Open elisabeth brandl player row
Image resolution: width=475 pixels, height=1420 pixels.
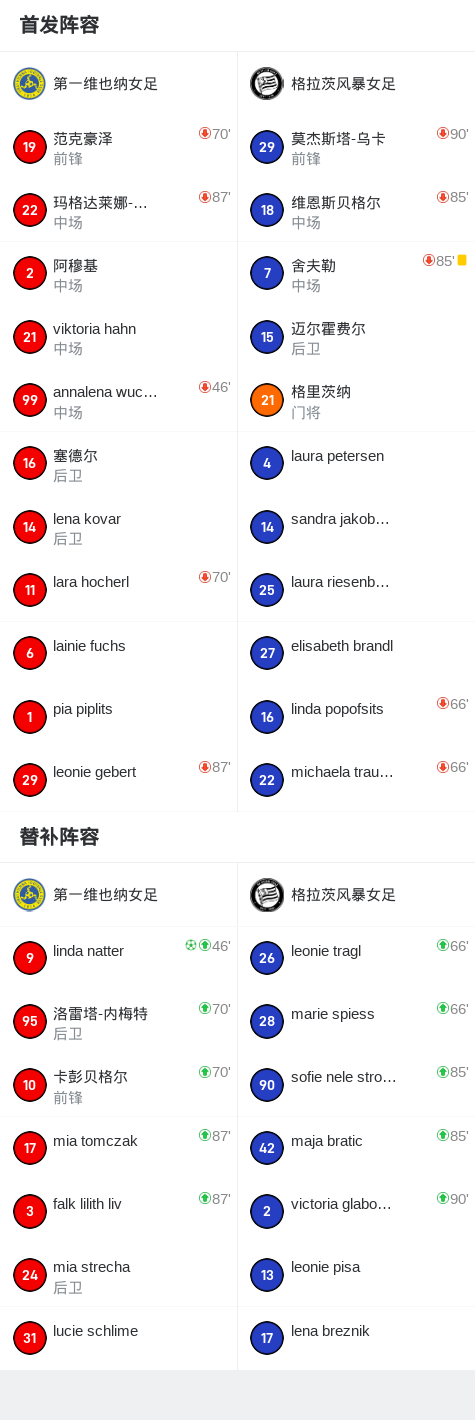click(x=356, y=654)
